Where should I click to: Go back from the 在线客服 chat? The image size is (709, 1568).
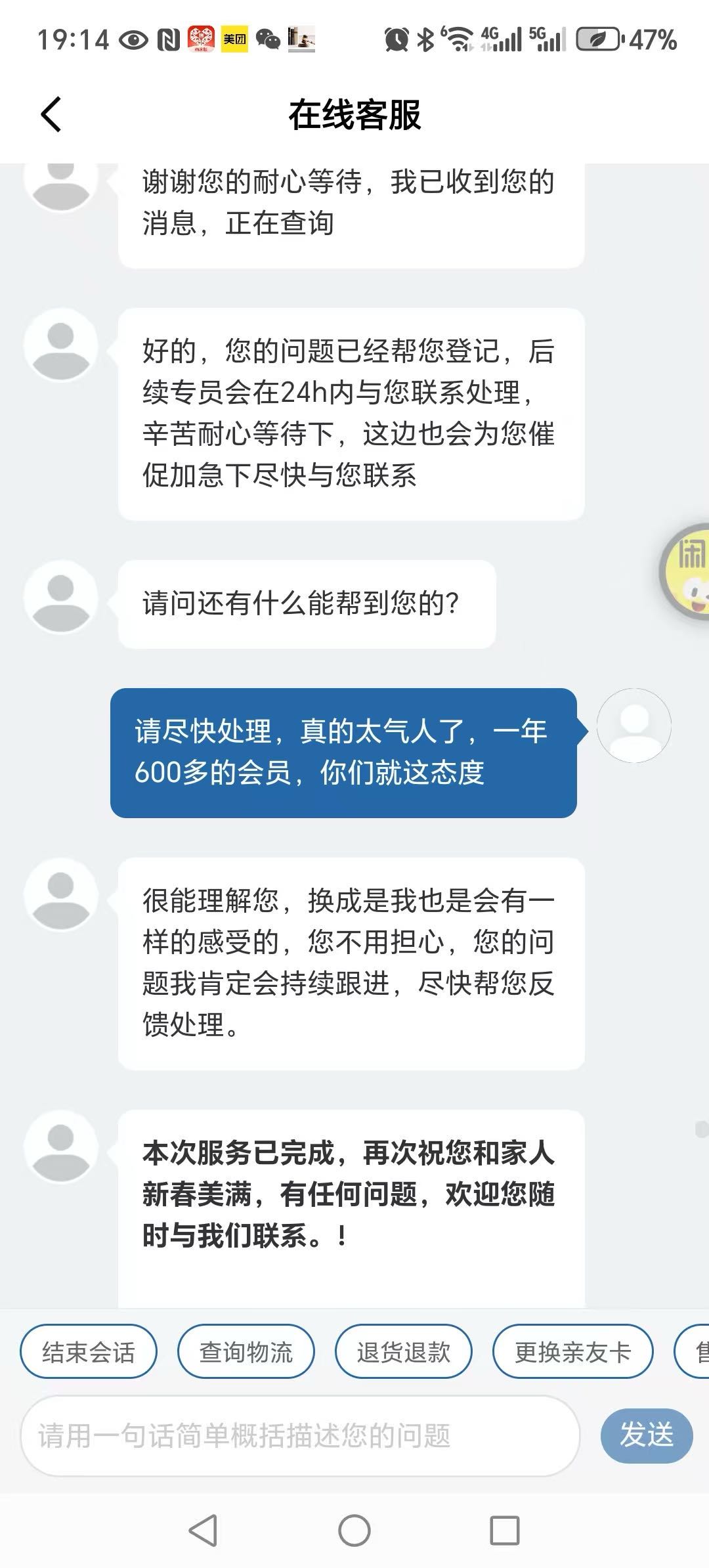pyautogui.click(x=51, y=115)
